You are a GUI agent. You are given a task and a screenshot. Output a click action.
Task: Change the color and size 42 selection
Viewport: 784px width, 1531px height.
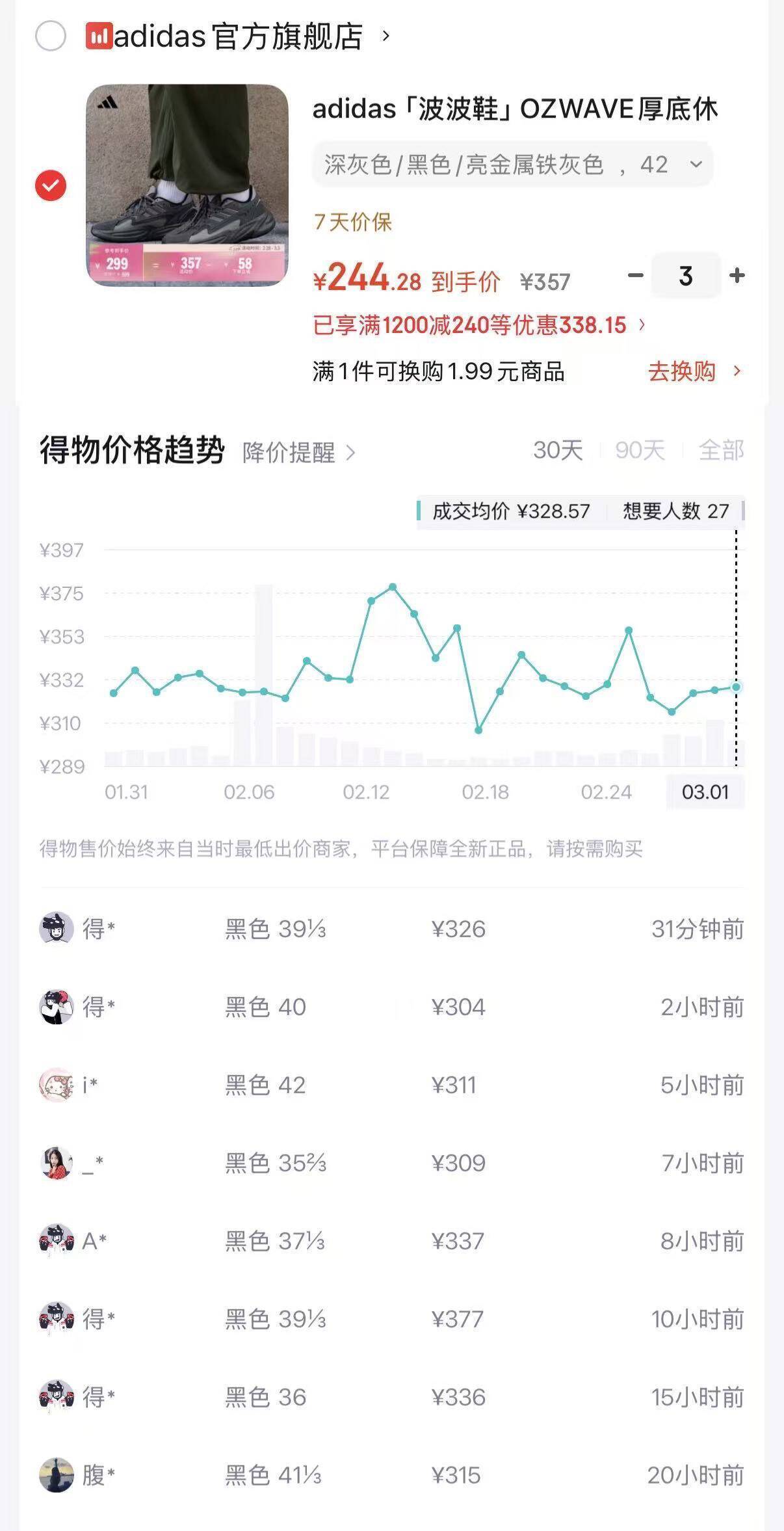[x=512, y=165]
